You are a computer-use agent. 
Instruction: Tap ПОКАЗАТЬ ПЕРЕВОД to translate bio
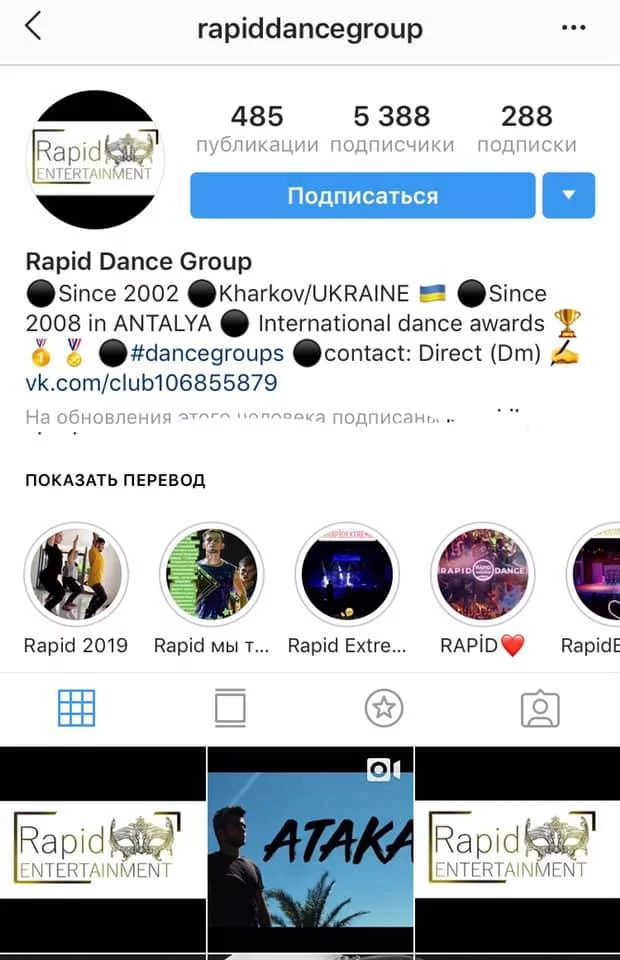click(x=115, y=480)
